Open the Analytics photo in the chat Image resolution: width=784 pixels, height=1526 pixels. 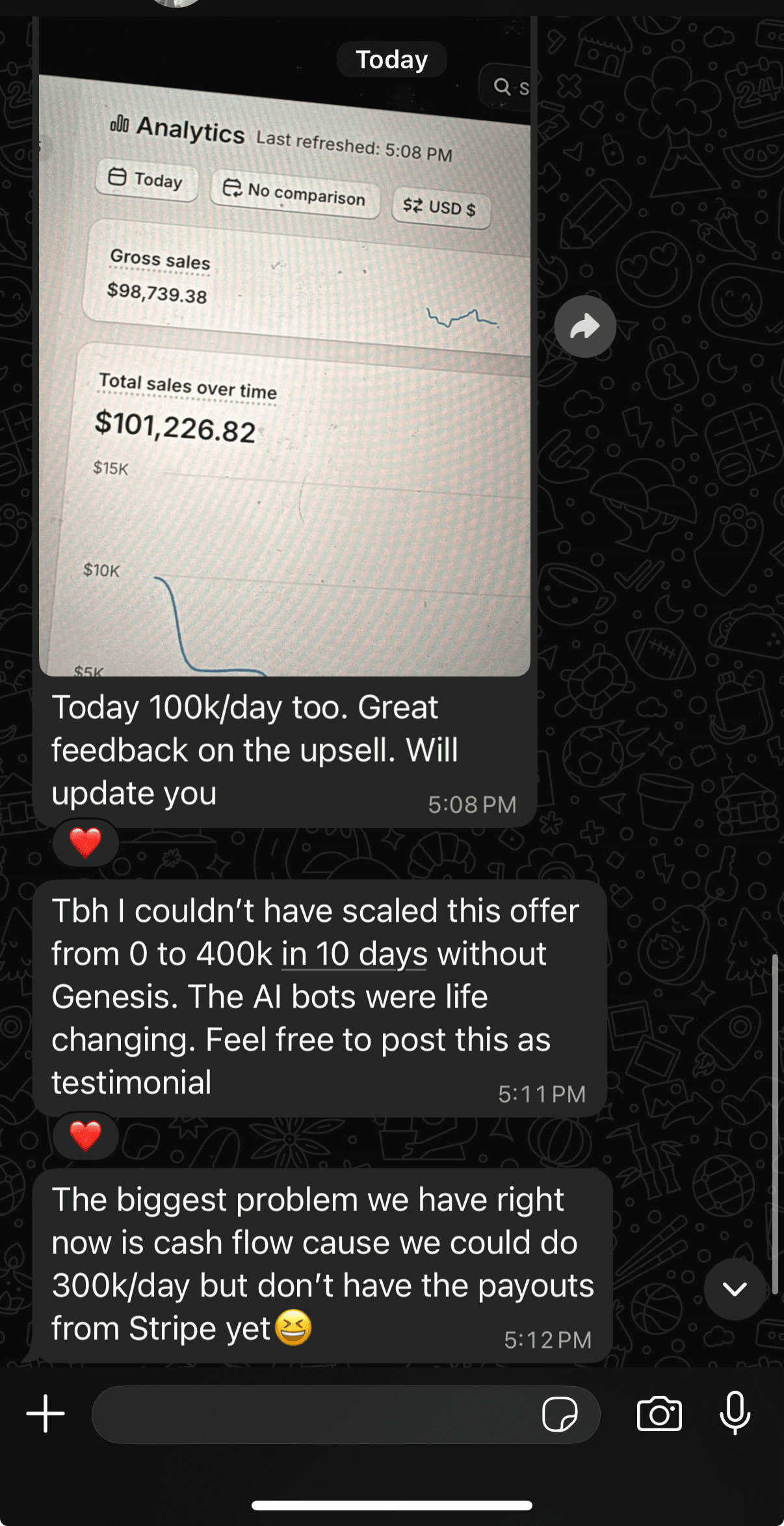click(285, 377)
